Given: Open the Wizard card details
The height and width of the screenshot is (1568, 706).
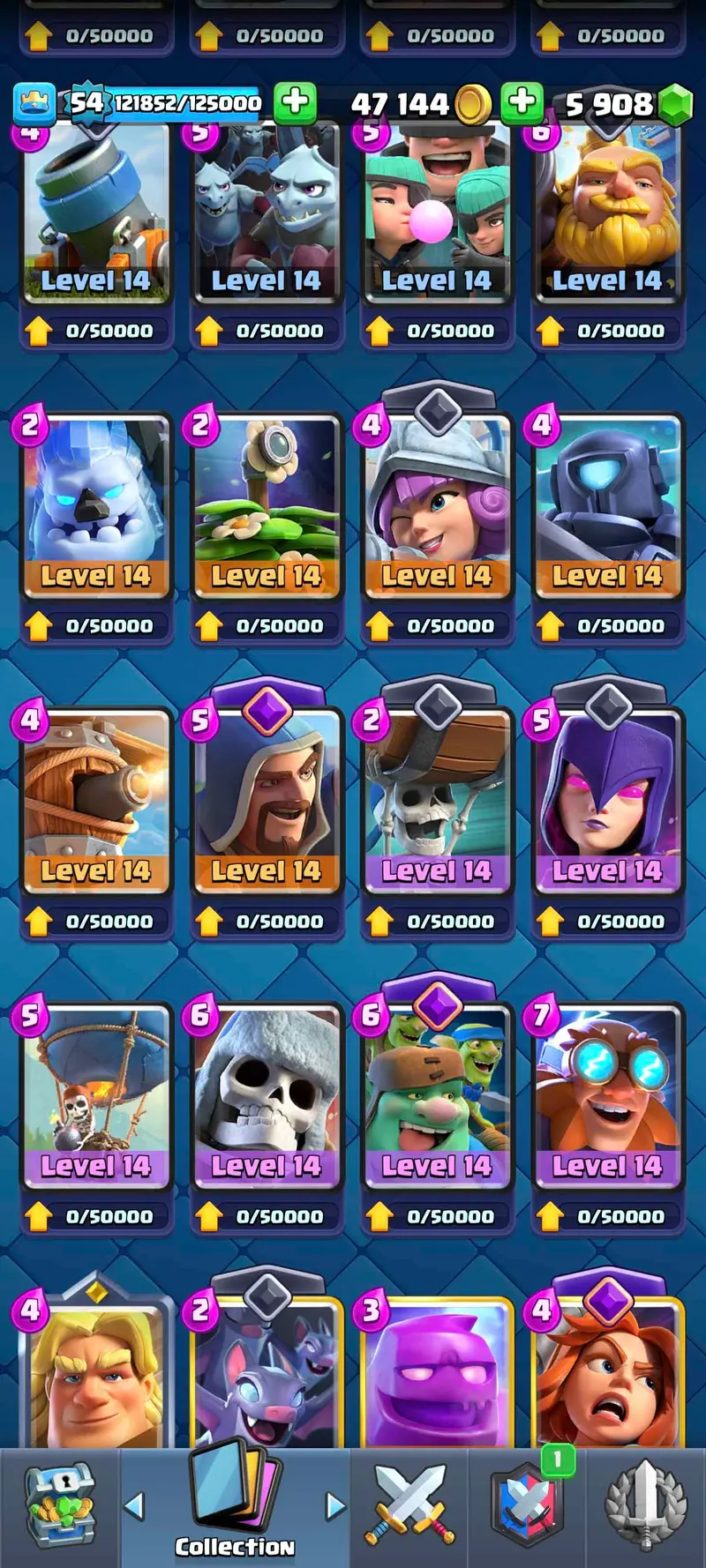Looking at the screenshot, I should coord(266,803).
